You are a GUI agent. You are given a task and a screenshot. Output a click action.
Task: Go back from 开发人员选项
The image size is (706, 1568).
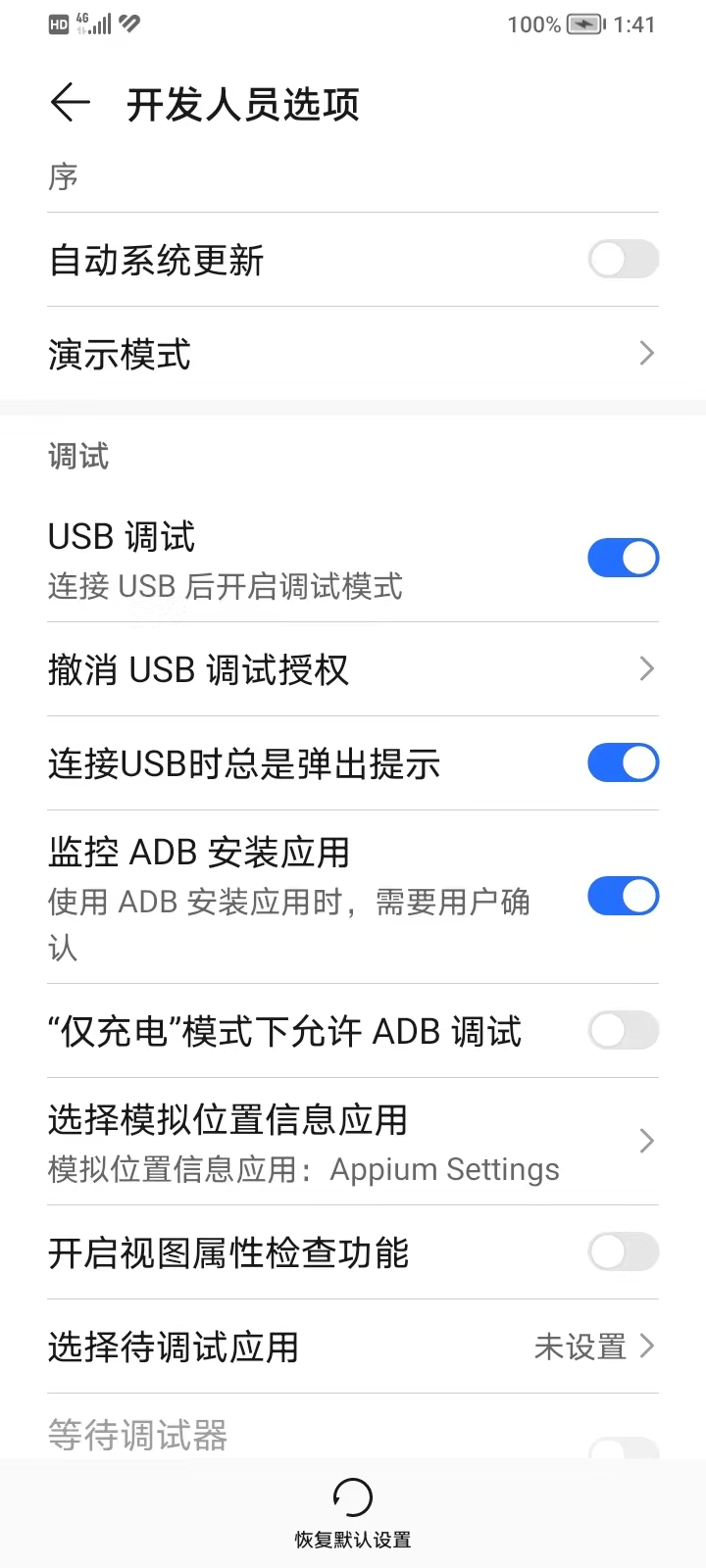pos(70,103)
